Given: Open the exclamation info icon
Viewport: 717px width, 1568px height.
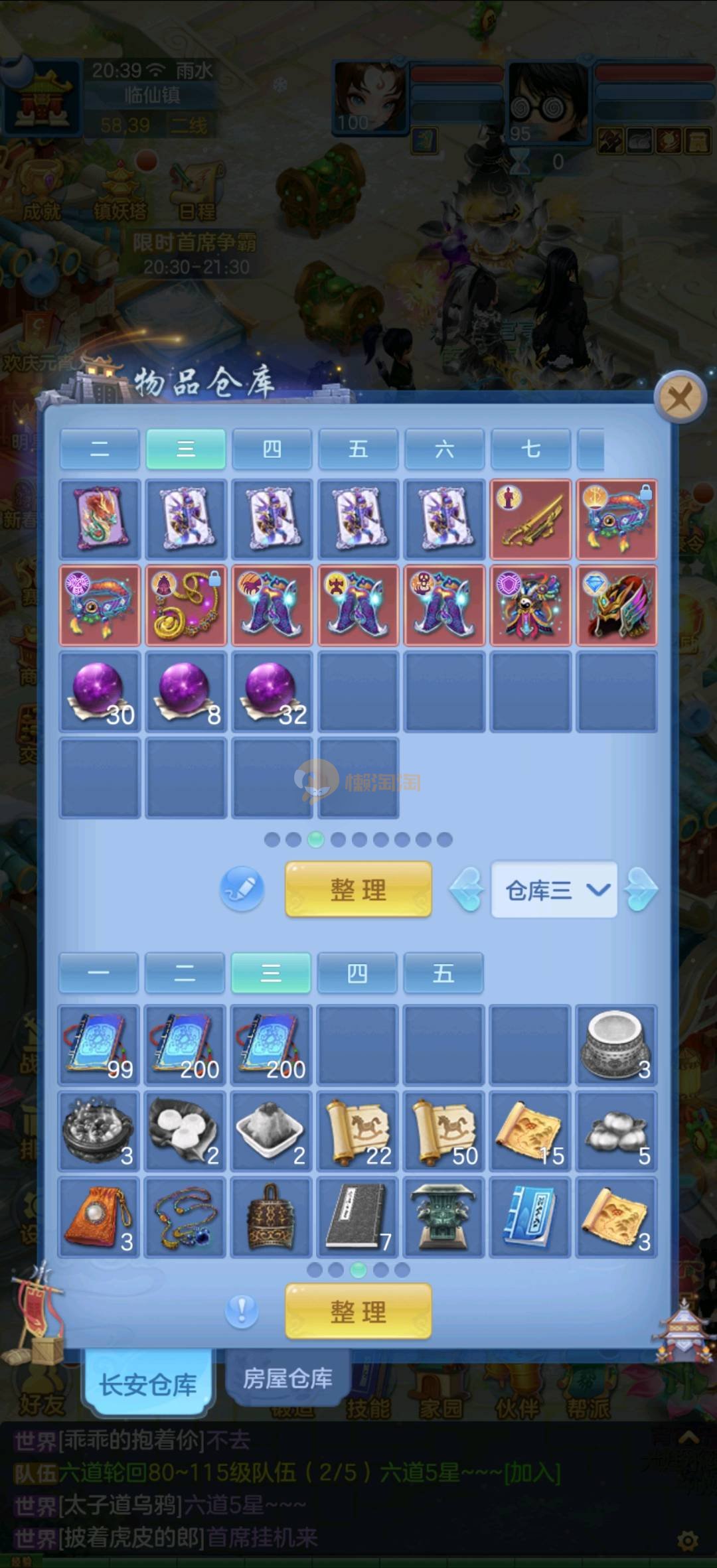Looking at the screenshot, I should 242,1311.
